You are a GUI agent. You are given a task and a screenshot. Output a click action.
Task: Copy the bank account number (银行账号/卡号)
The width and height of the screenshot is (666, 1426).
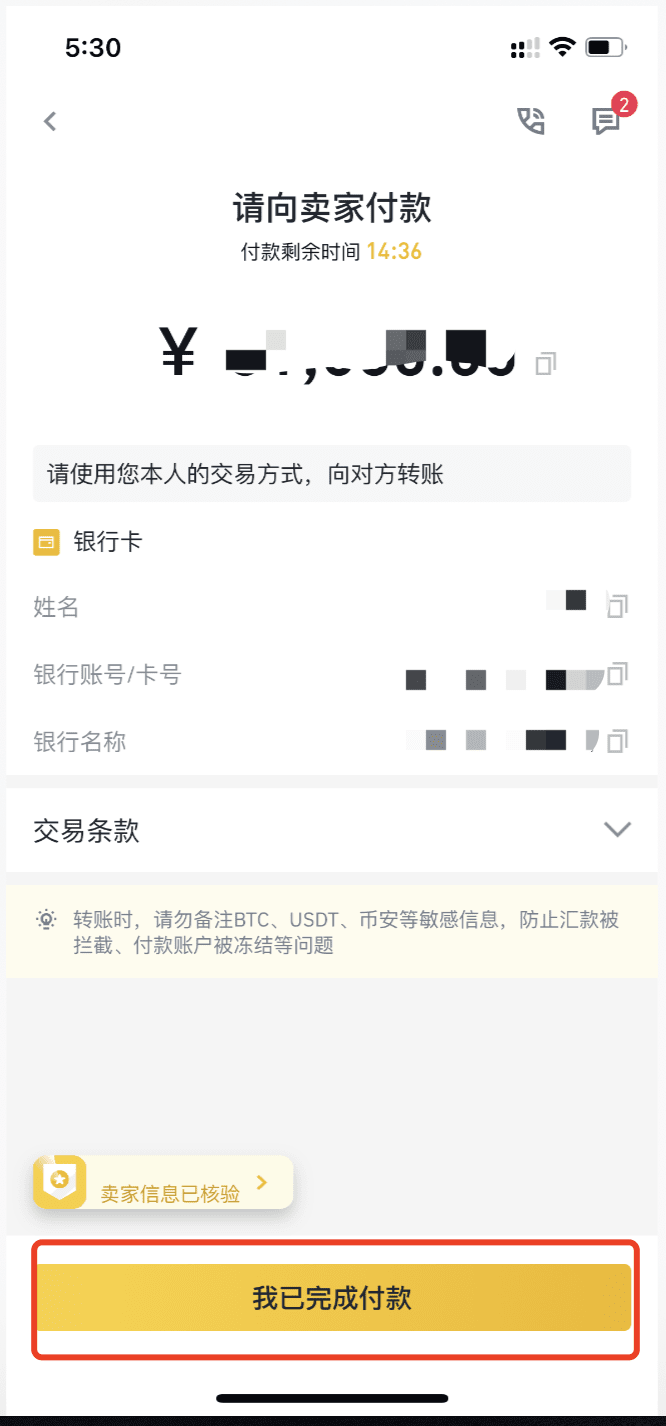(x=618, y=674)
